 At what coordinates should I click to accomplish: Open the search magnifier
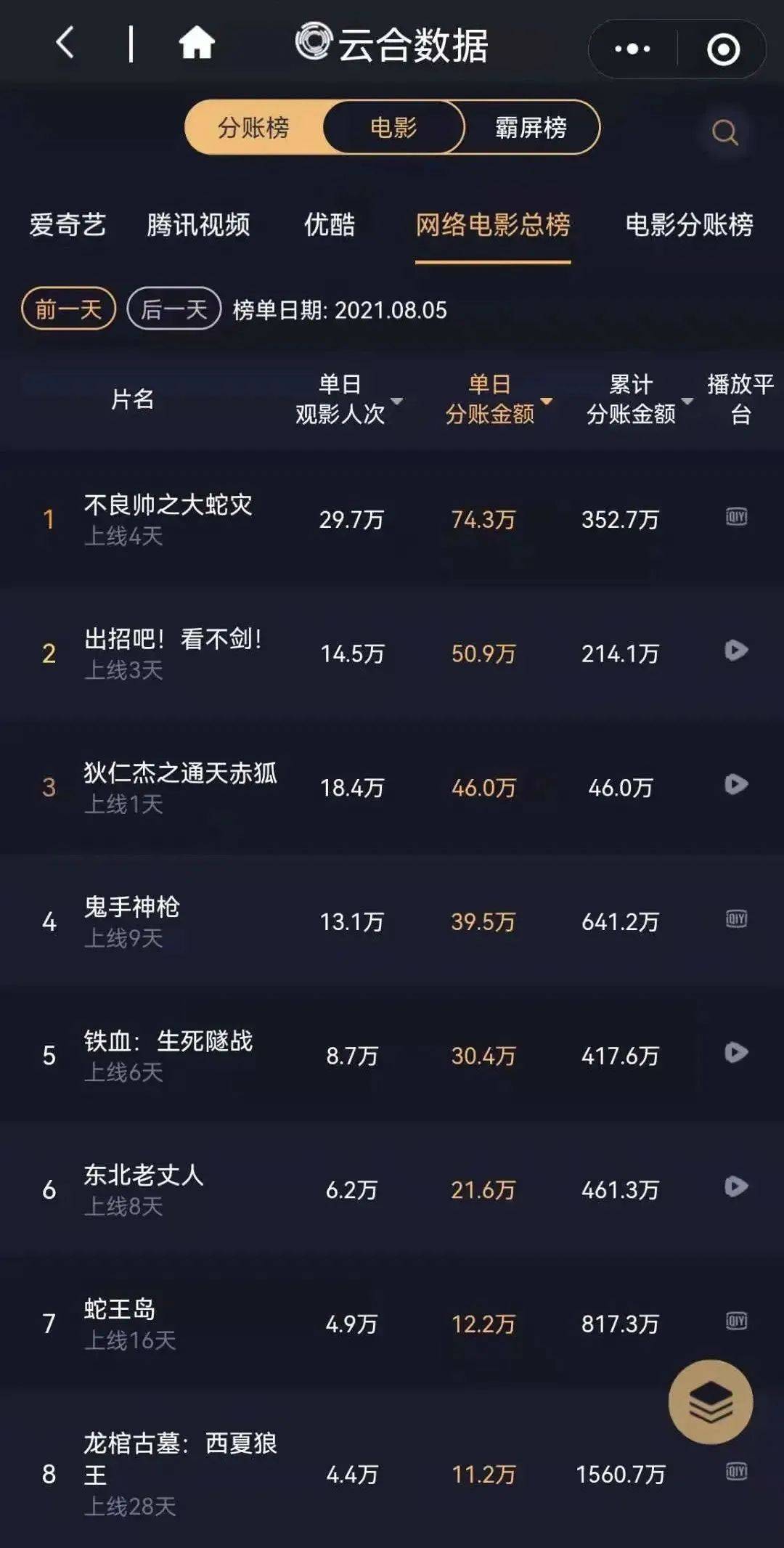point(724,132)
